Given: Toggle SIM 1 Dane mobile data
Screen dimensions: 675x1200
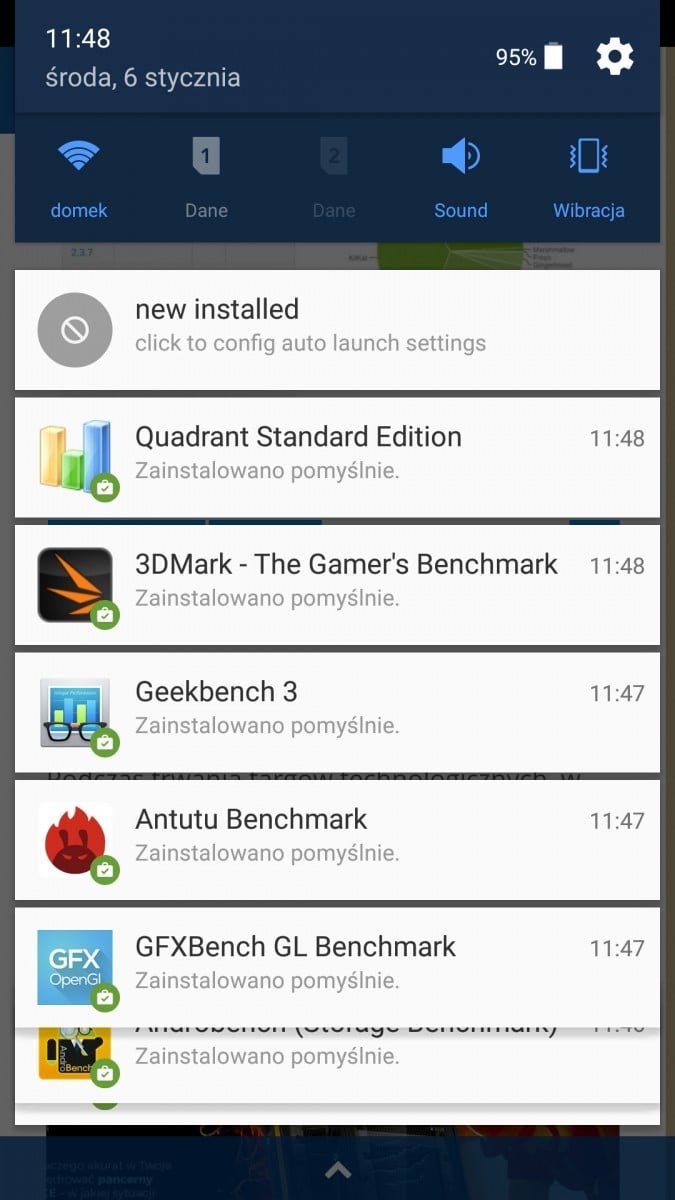Looking at the screenshot, I should [x=206, y=178].
